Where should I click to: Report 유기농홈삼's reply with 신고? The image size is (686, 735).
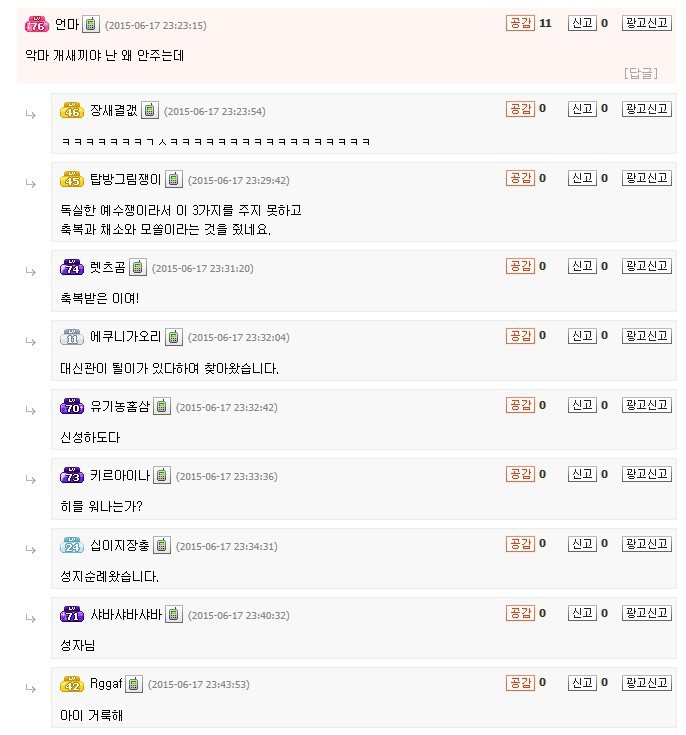pyautogui.click(x=582, y=405)
